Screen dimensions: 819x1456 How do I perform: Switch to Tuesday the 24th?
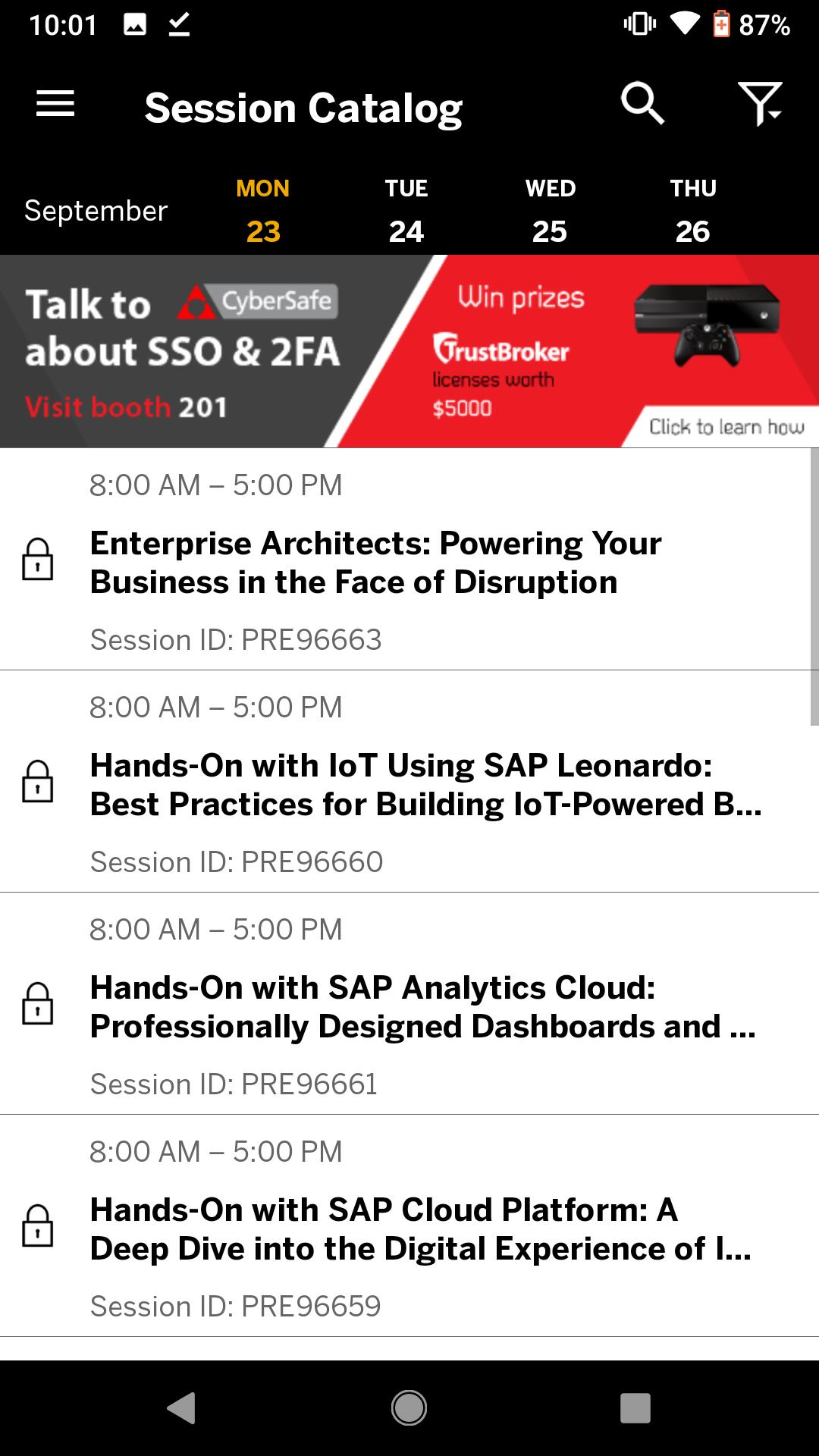tap(406, 210)
